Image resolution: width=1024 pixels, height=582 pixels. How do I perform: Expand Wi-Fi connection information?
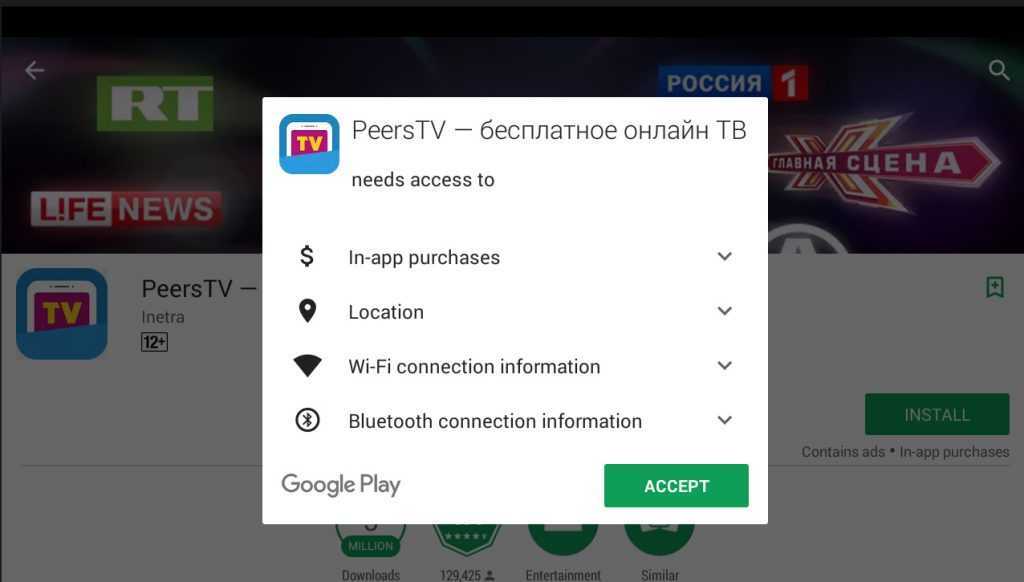725,366
